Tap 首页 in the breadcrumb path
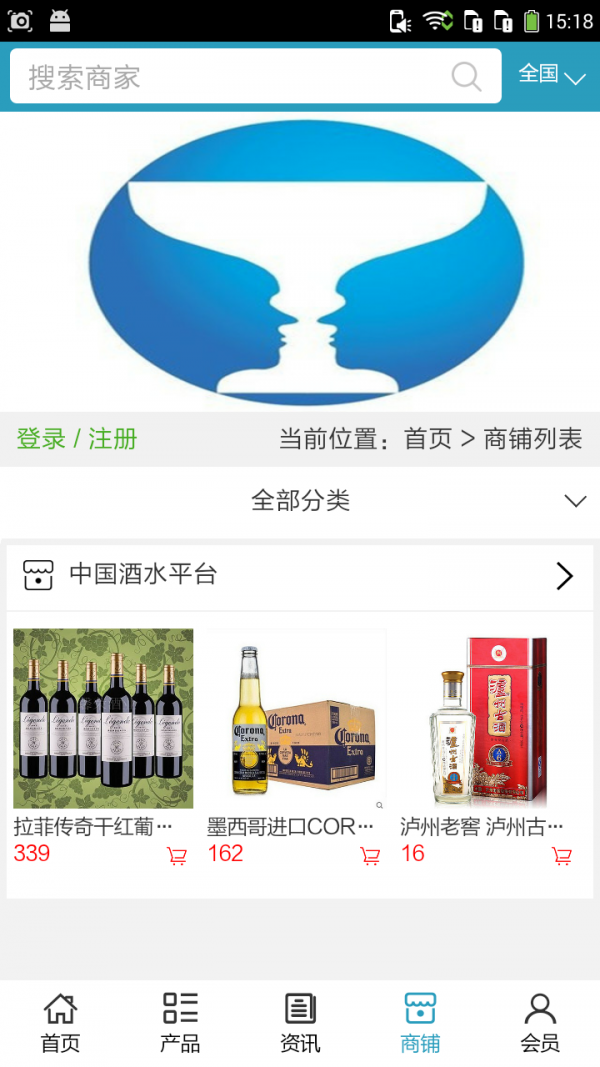Viewport: 600px width, 1067px height. click(427, 439)
